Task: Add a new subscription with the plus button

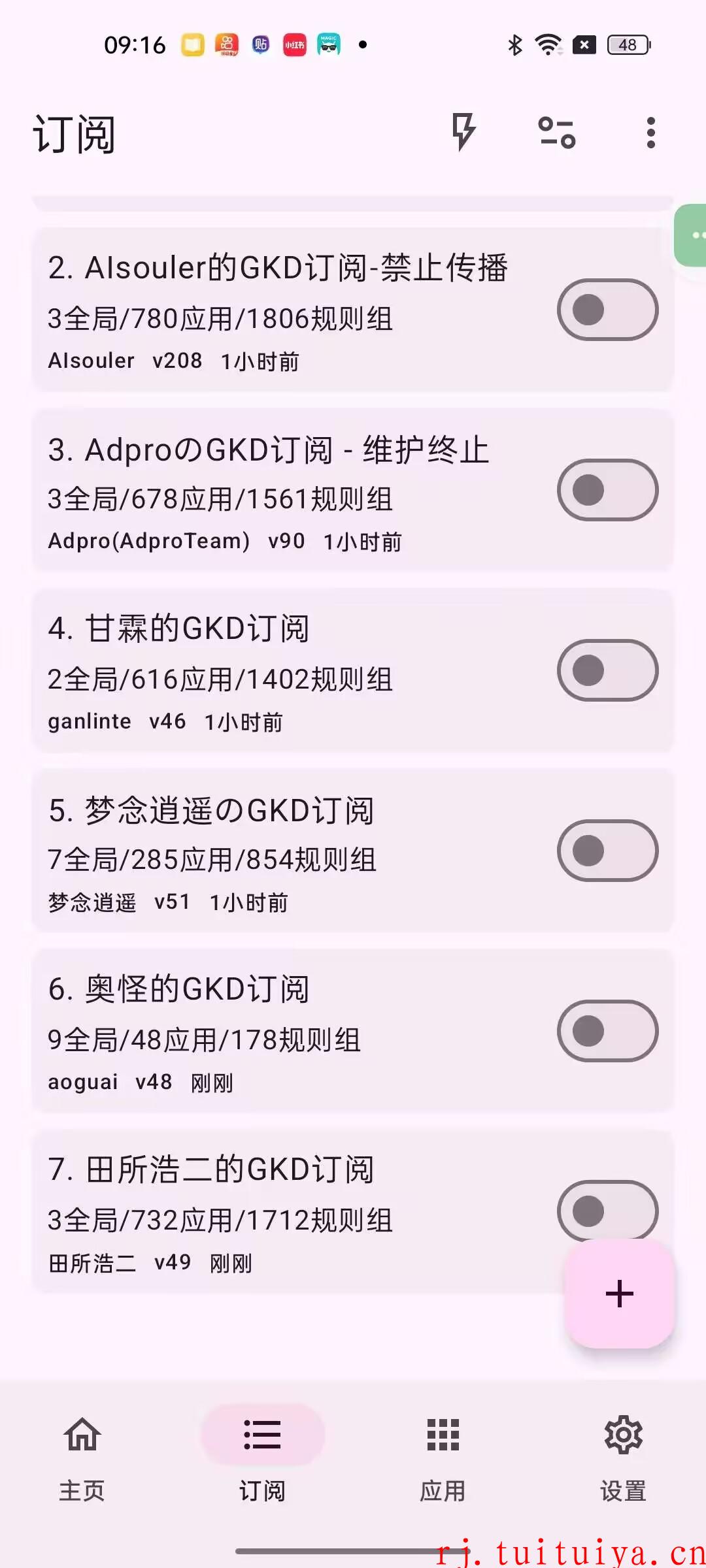Action: (x=619, y=1294)
